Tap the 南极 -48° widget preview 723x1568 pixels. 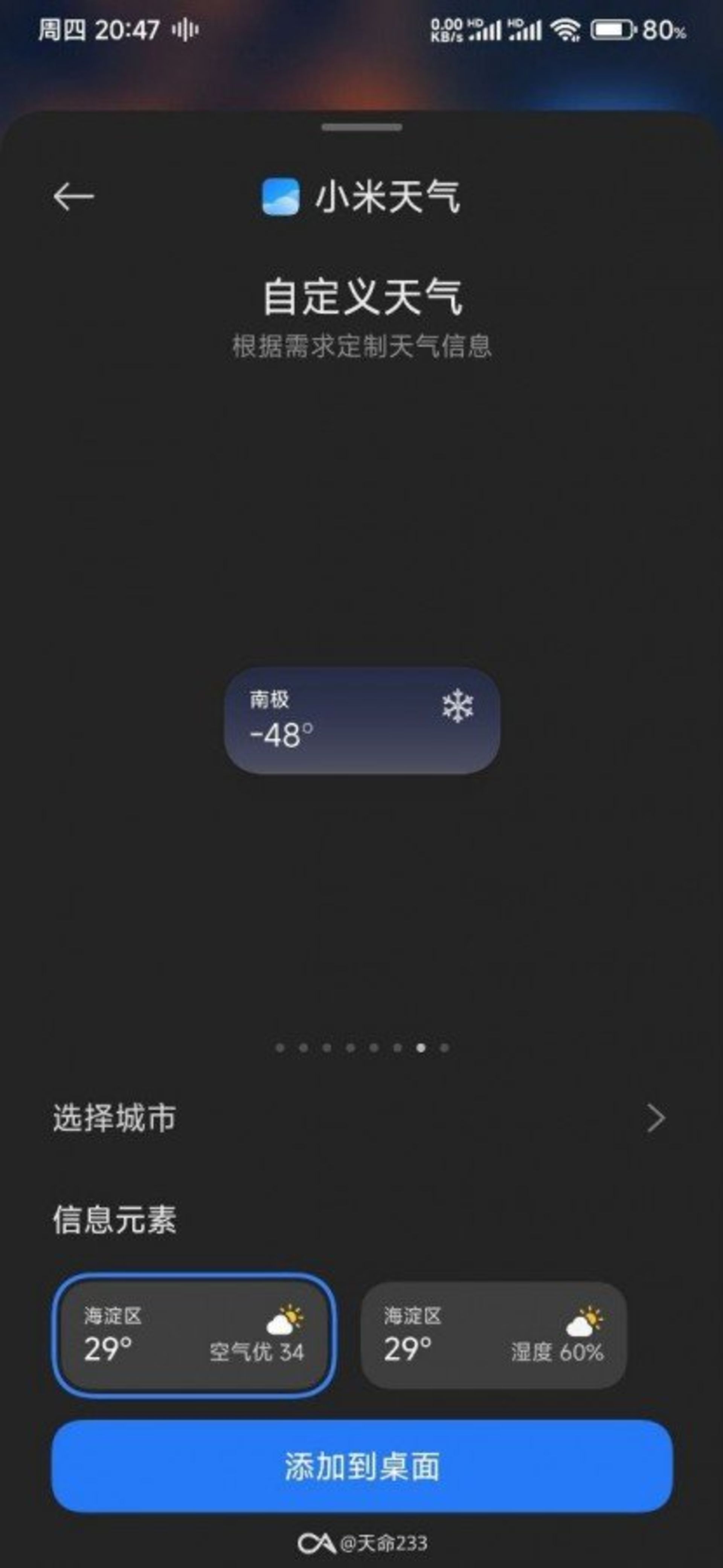click(x=361, y=721)
